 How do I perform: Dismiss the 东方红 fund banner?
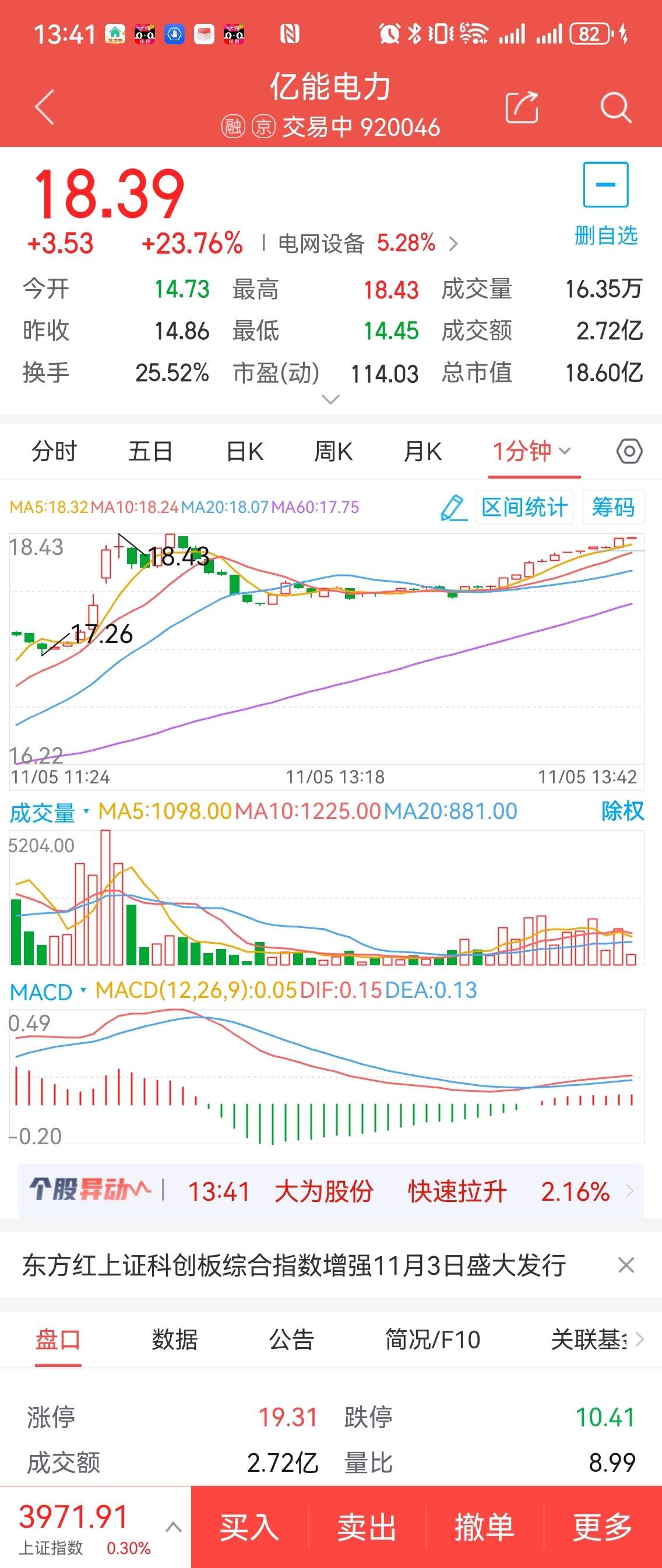click(625, 1265)
